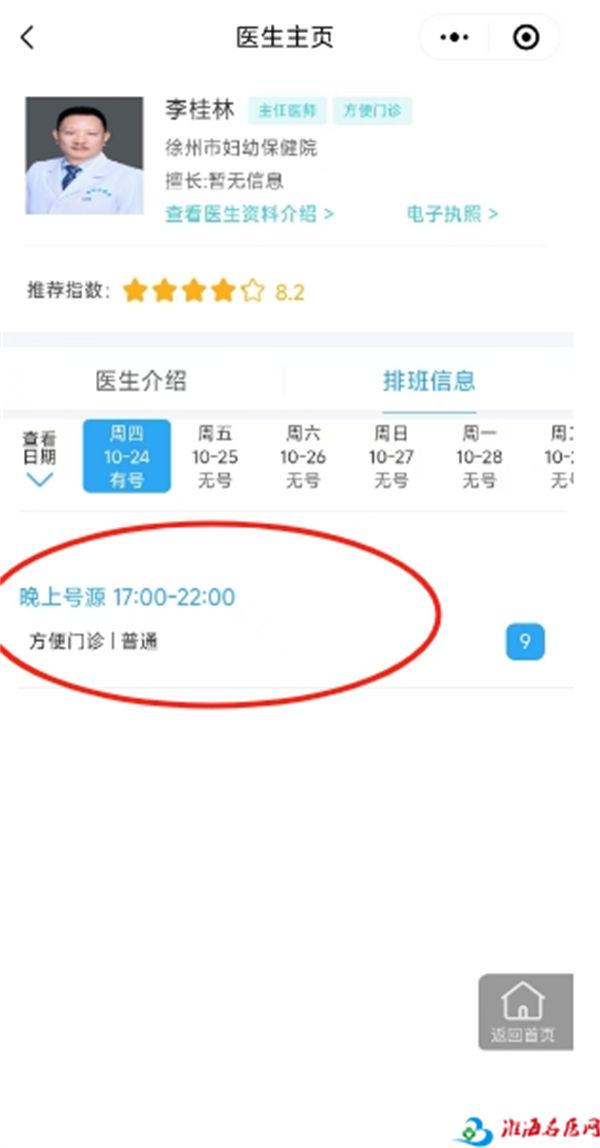Open the 晚上号源 17:00-22:00 slot

tap(285, 619)
